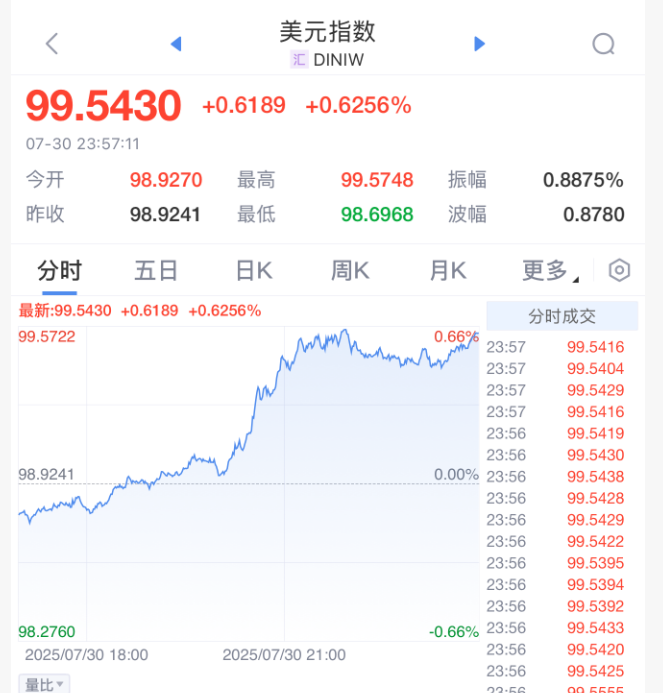Expand the 更多 chart period options
Image resolution: width=663 pixels, height=693 pixels.
pos(545,270)
